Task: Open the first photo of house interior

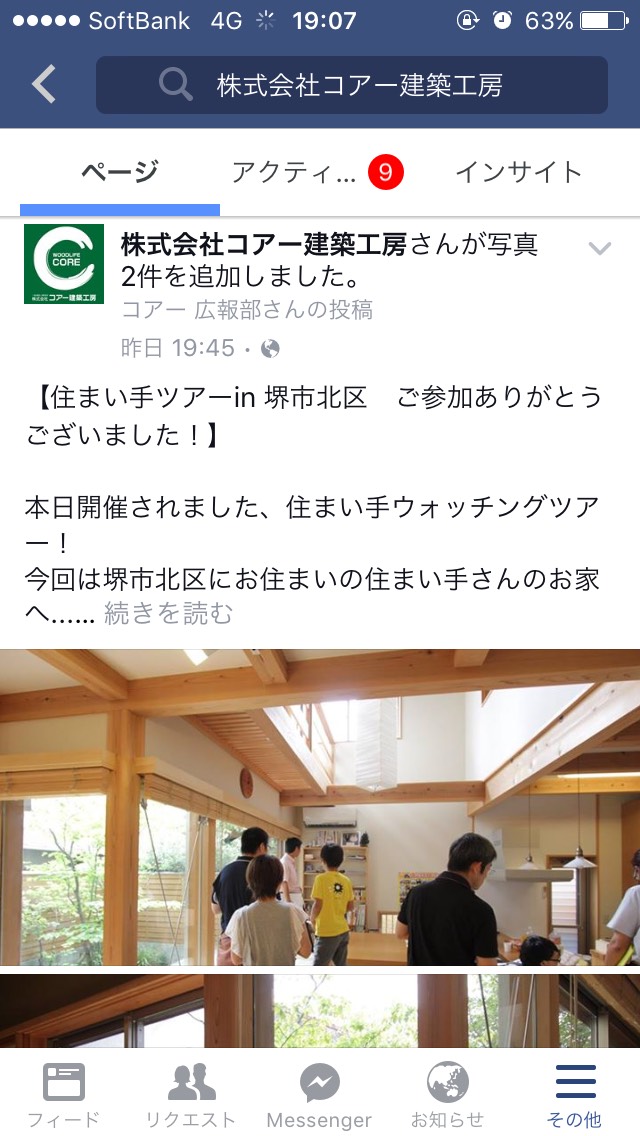Action: (x=320, y=807)
